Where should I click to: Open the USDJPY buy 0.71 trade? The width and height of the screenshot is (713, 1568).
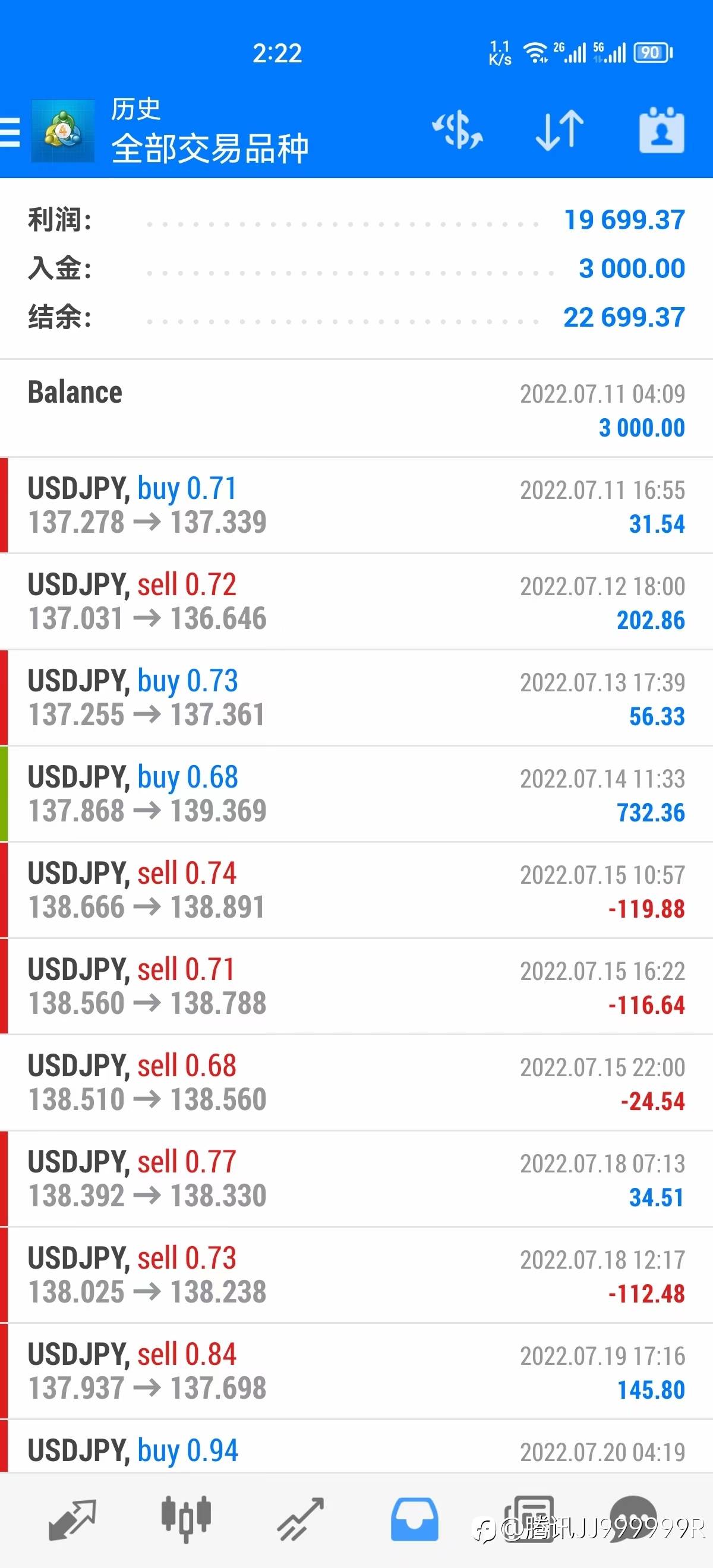356,505
